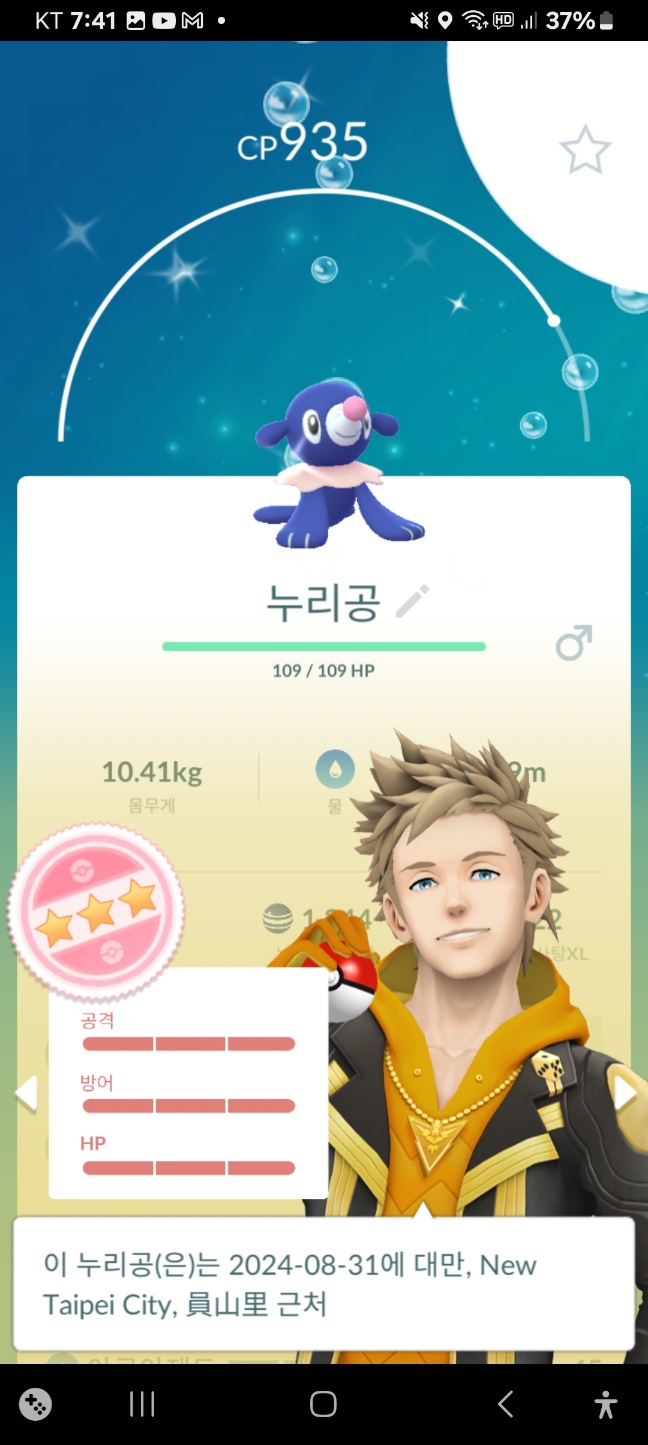
Task: Mark 누리공 as favorite with the star
Action: tap(585, 151)
